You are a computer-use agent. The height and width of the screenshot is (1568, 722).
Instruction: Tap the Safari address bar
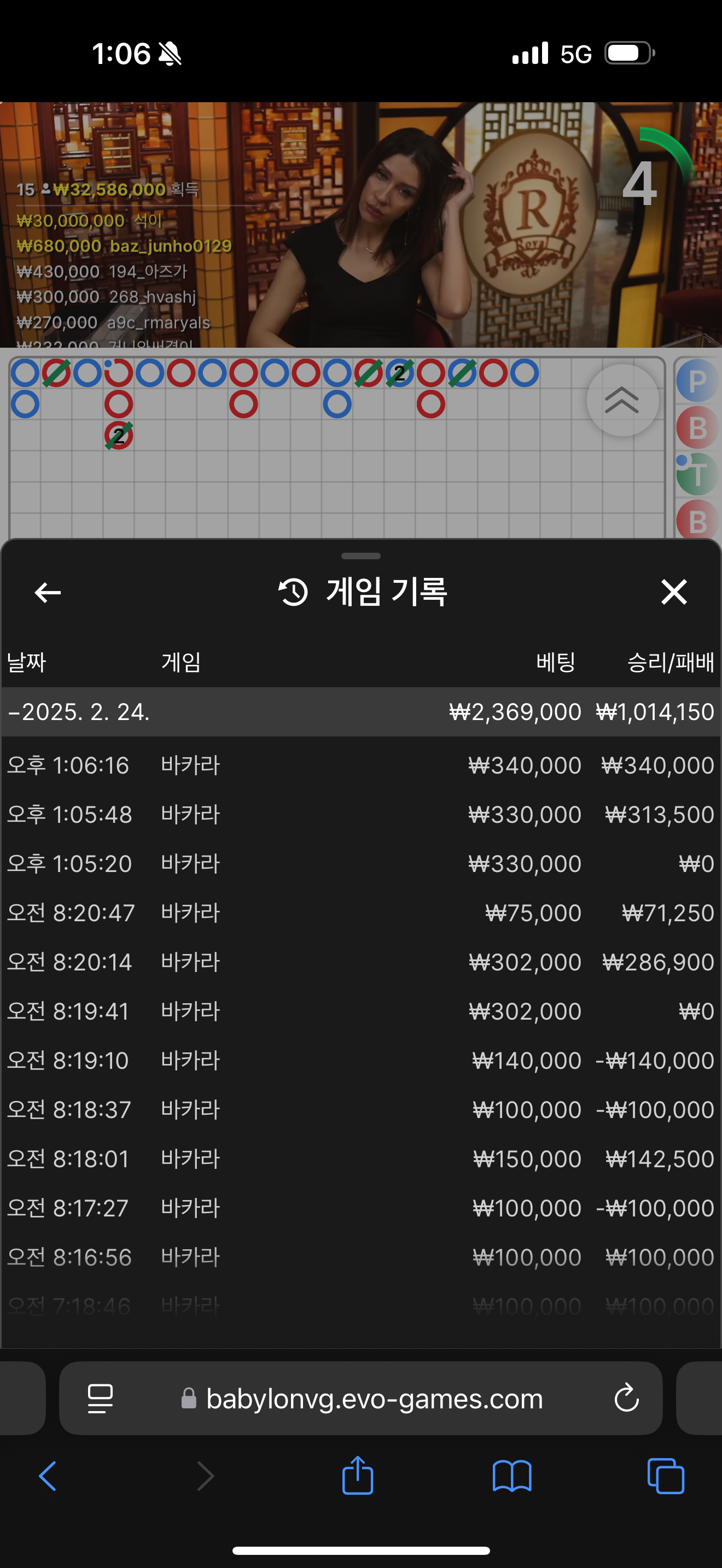point(374,1399)
